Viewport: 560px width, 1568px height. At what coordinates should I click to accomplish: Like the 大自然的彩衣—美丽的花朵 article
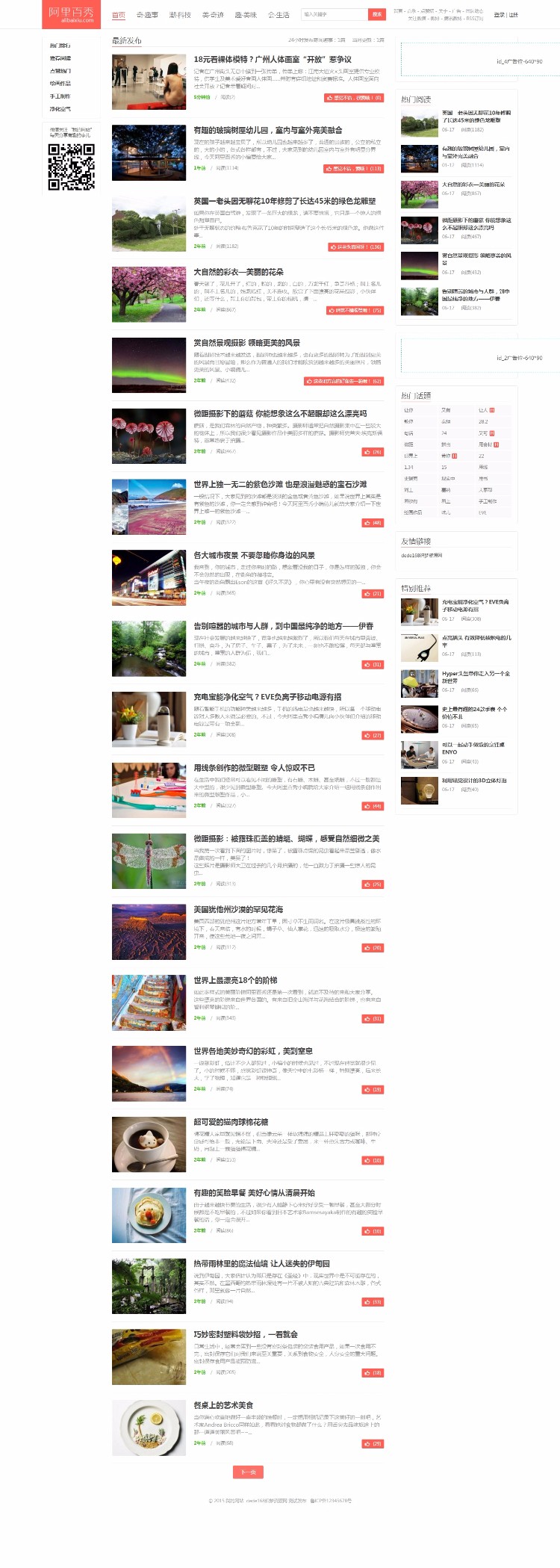click(x=355, y=310)
